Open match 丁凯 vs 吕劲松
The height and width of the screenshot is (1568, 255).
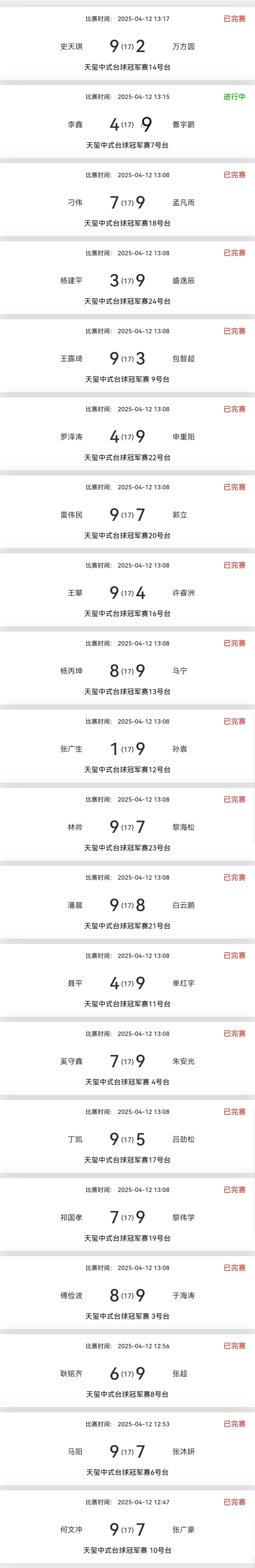tap(127, 1139)
